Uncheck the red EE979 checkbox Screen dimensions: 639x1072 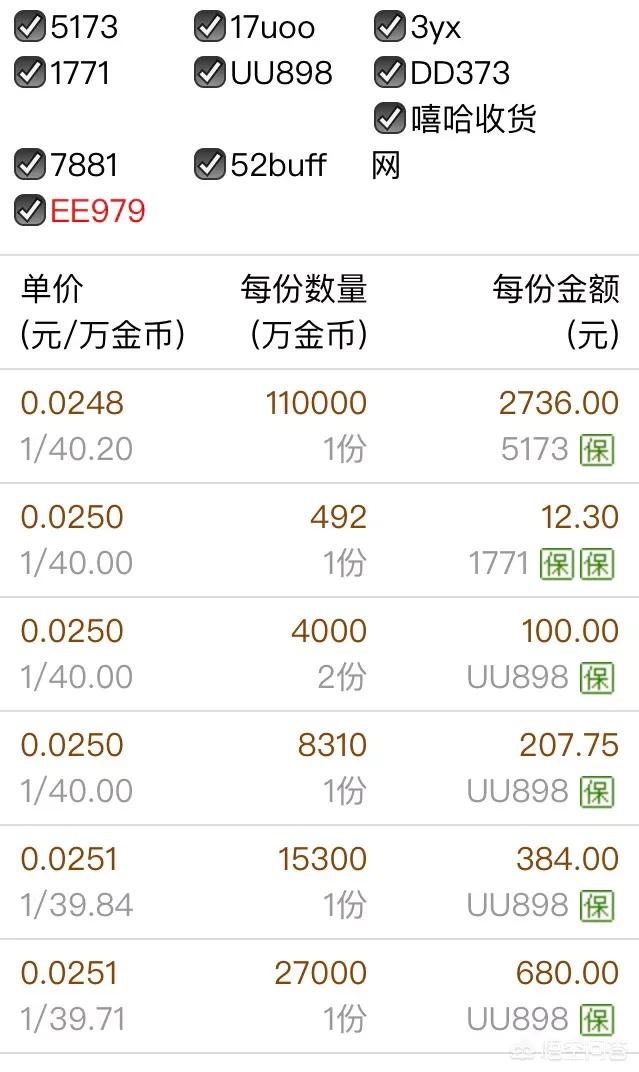30,210
